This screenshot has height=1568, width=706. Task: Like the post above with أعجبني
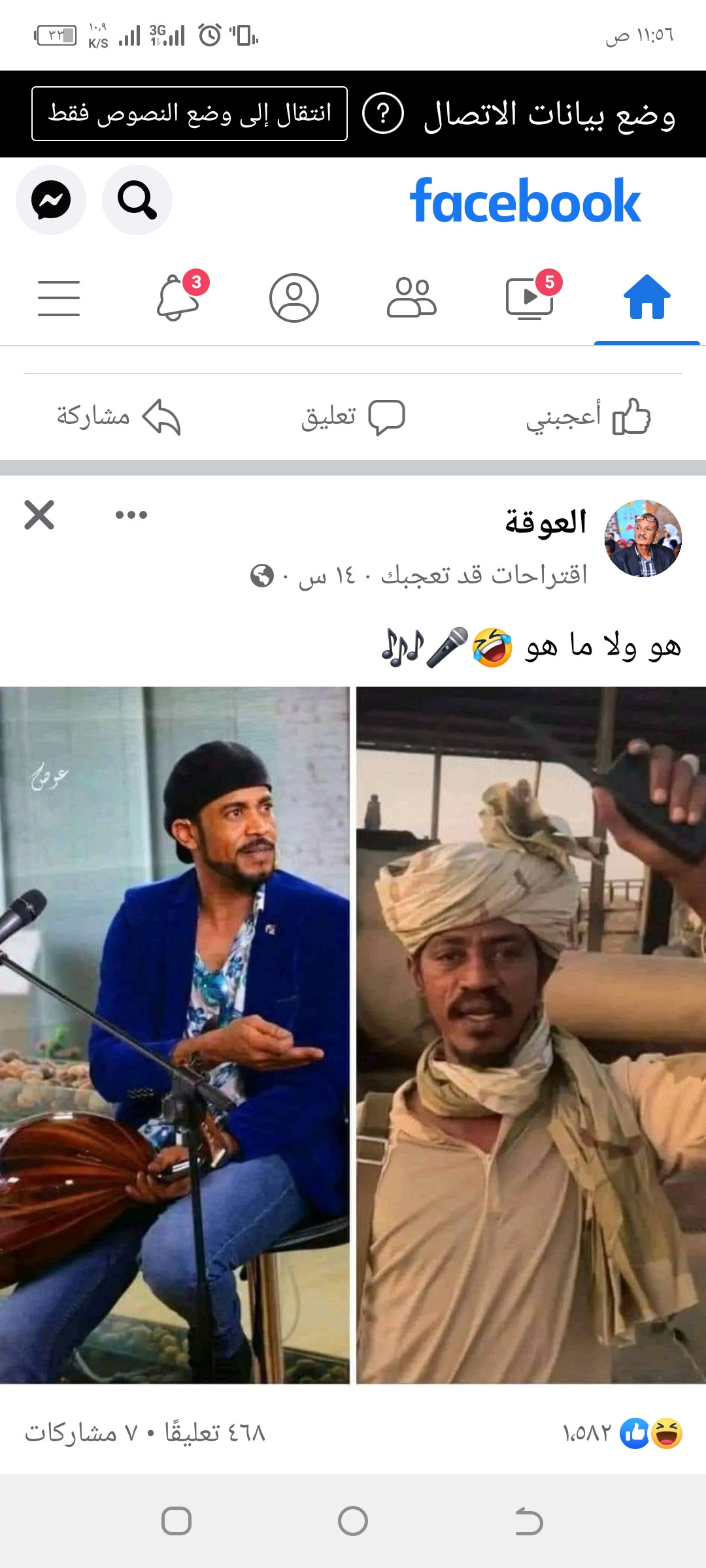[x=588, y=417]
